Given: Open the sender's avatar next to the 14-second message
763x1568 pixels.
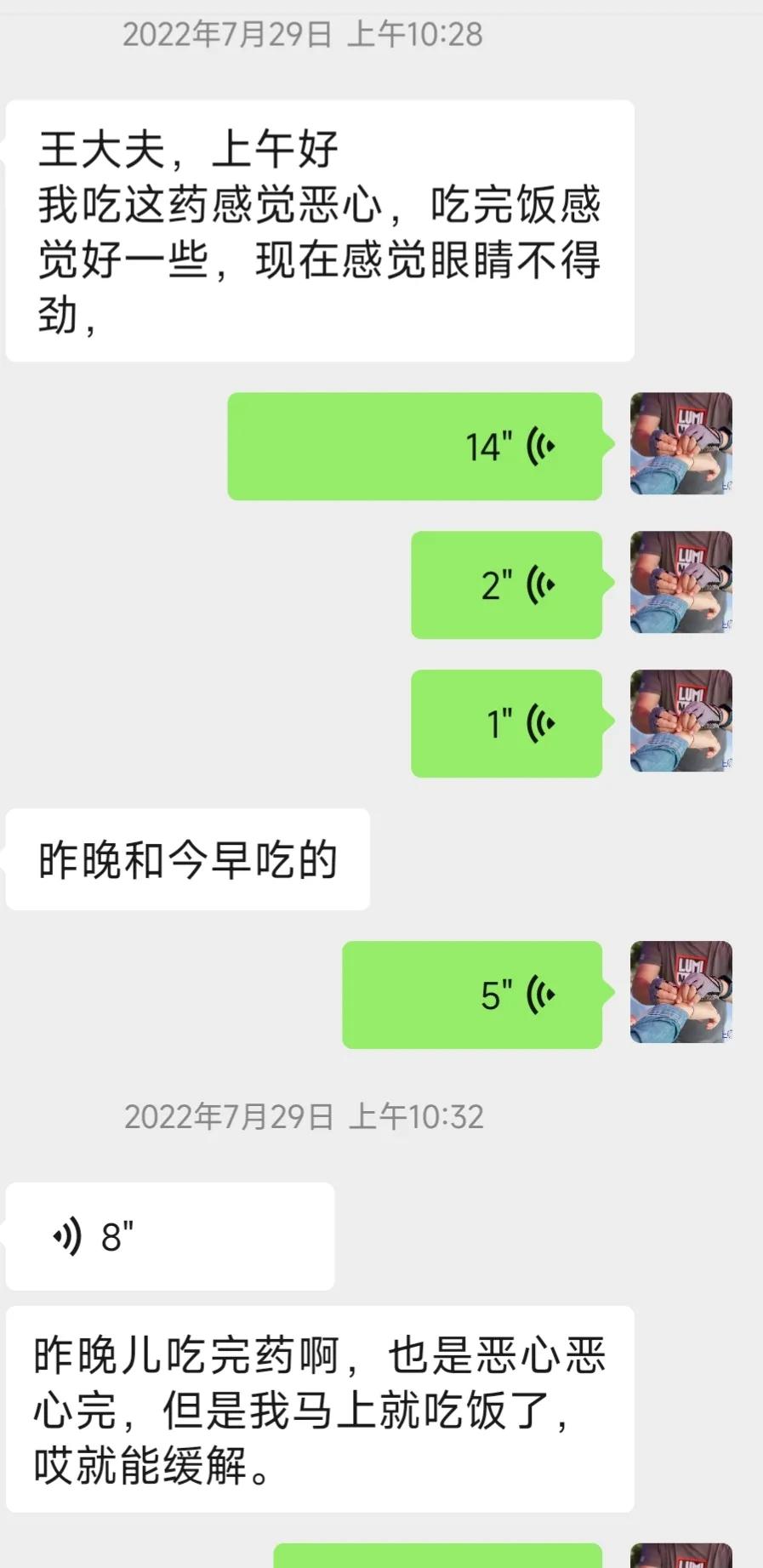Looking at the screenshot, I should pos(680,444).
